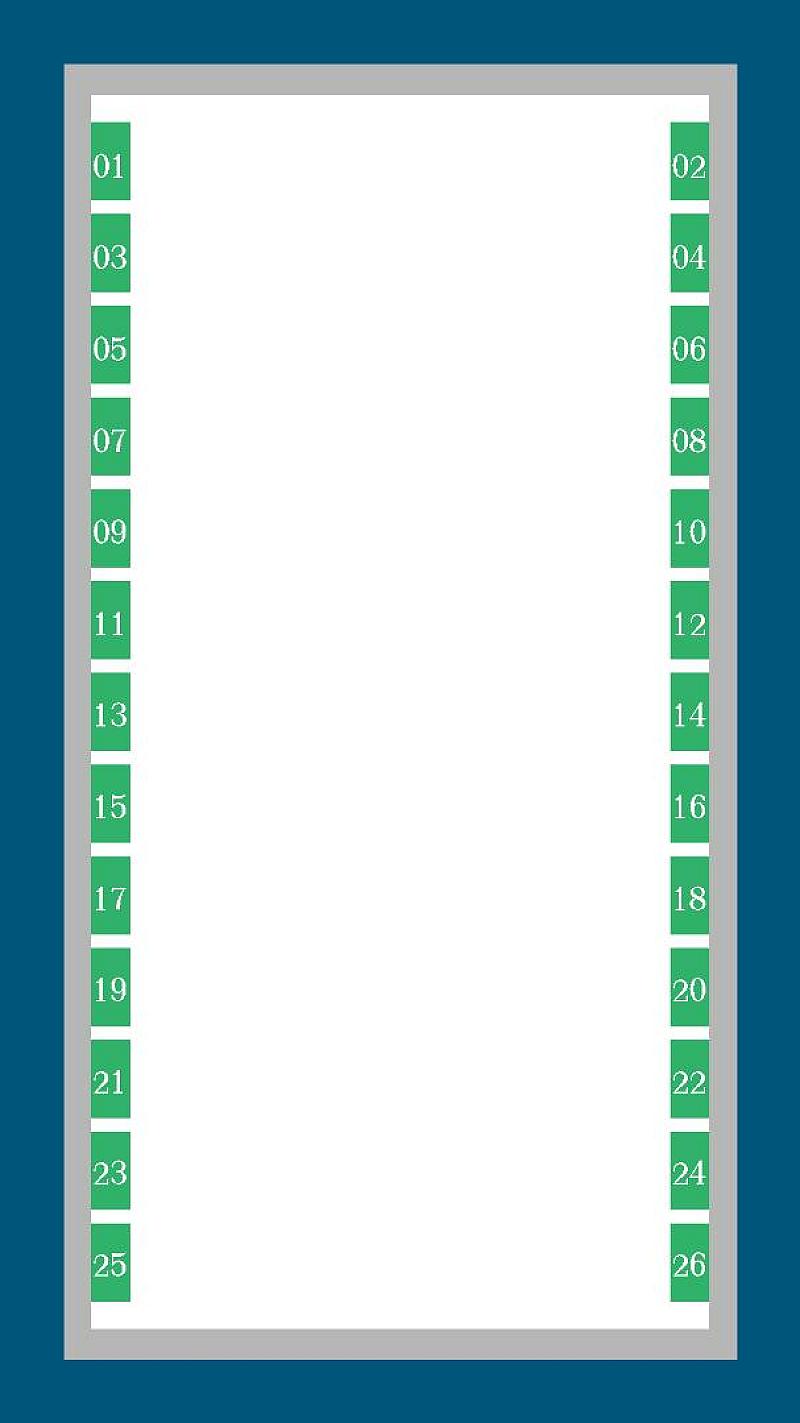Select seat 02
This screenshot has height=1423, width=800.
pos(689,161)
